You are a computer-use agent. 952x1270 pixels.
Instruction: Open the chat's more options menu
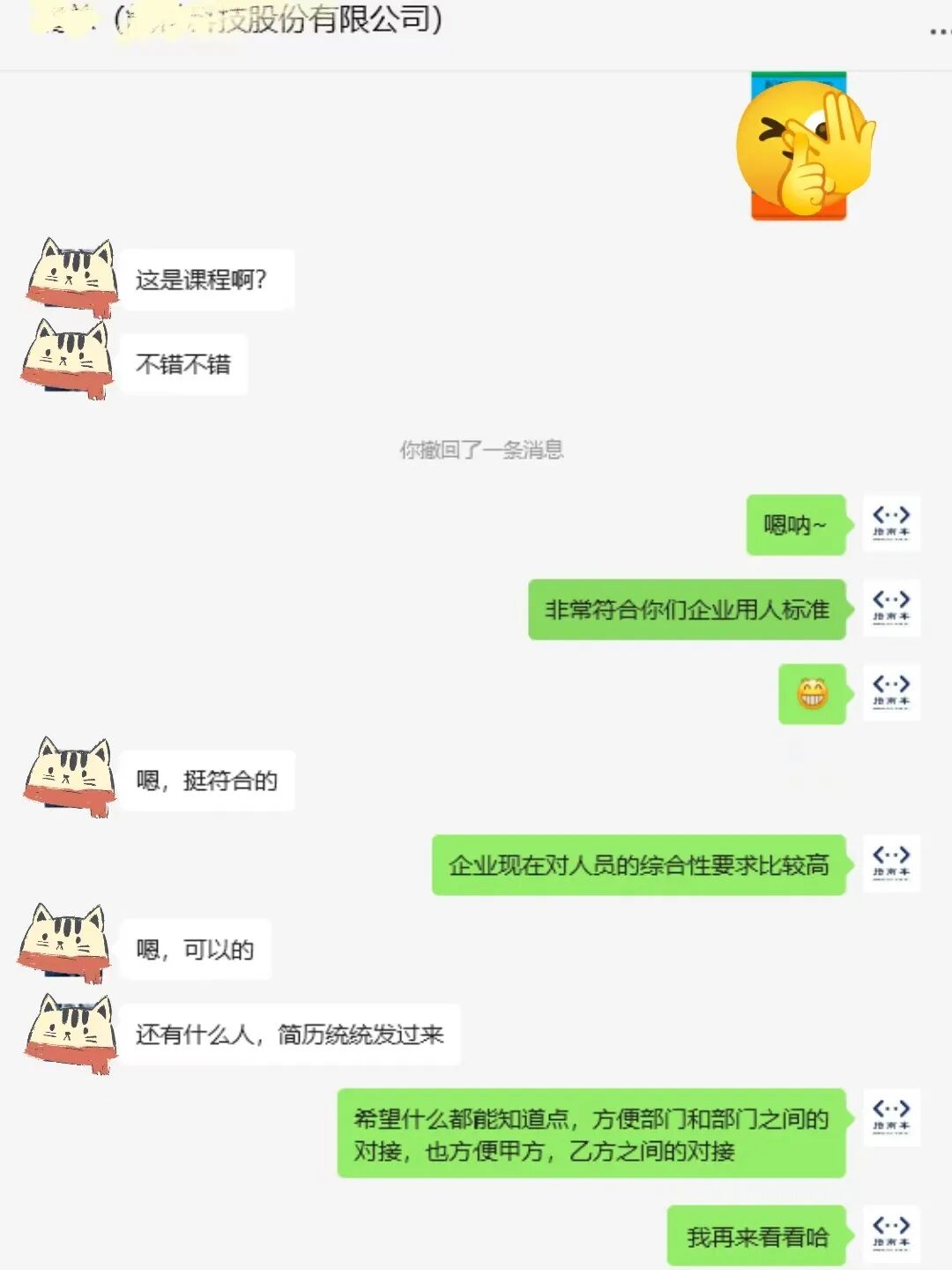tap(940, 31)
